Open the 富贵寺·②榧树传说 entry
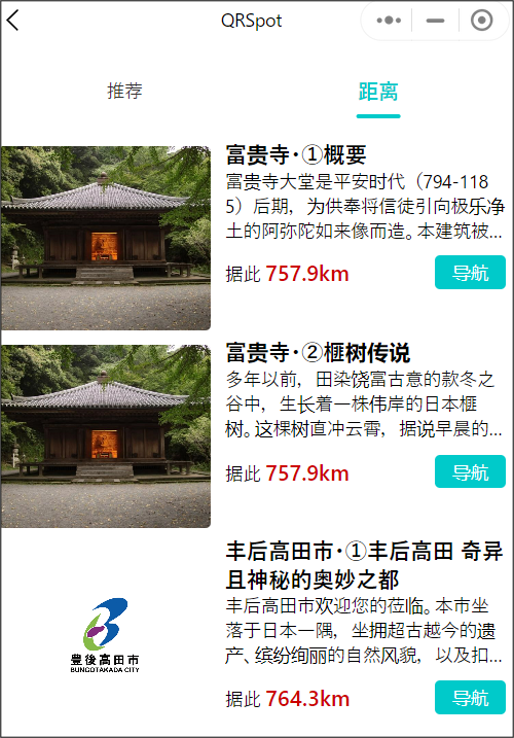 tap(318, 353)
